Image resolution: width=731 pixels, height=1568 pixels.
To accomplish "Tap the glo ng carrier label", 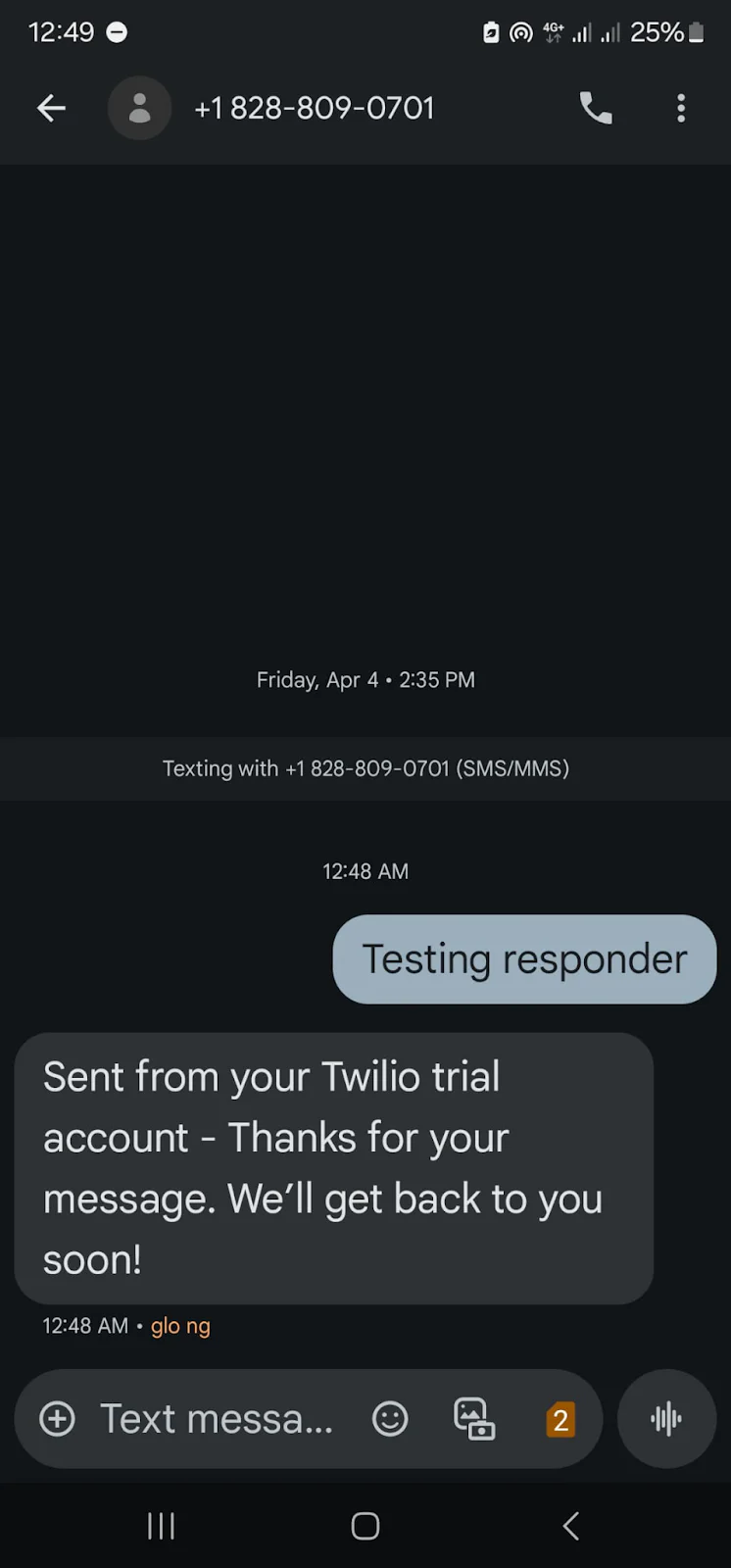I will pos(180,1325).
